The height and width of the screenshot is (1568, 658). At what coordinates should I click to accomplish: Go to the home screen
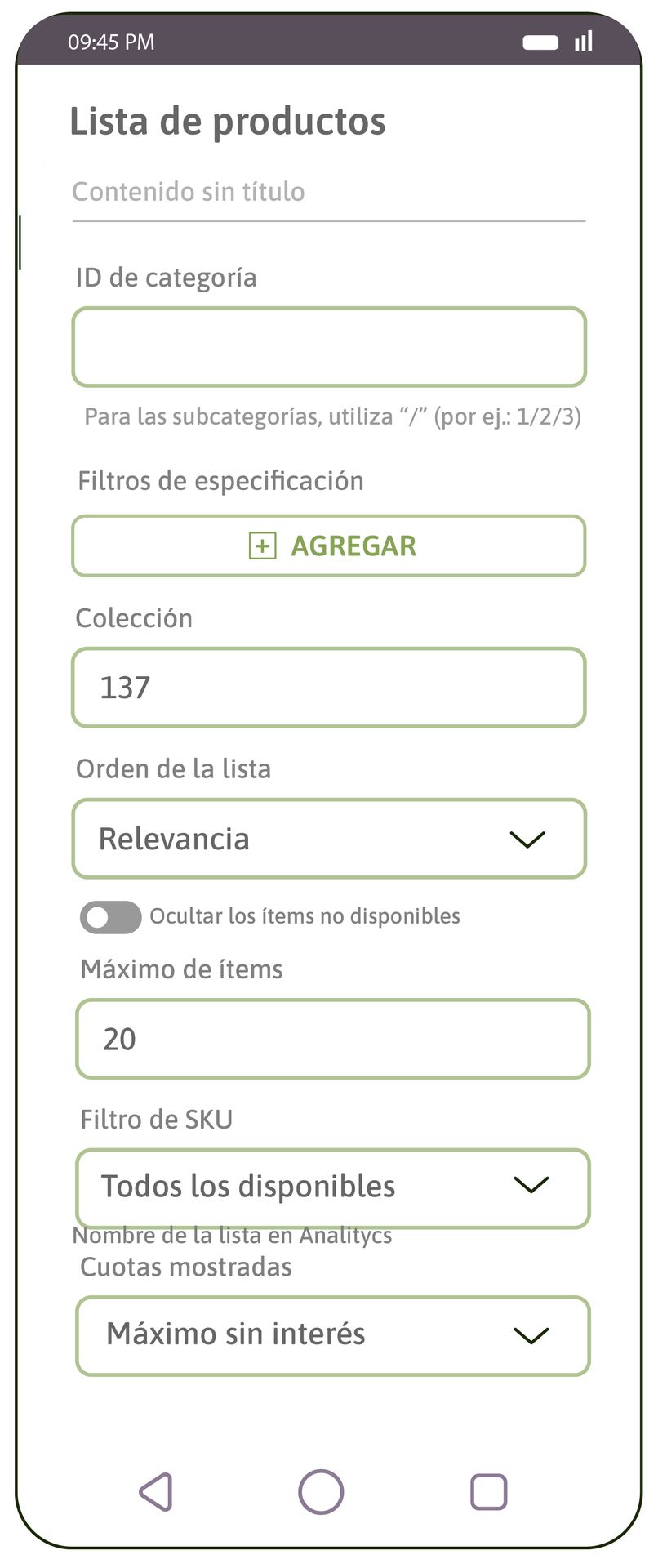(x=321, y=1492)
